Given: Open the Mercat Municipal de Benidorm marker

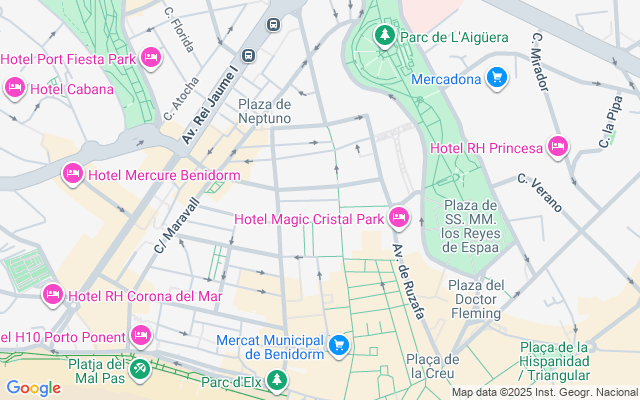Looking at the screenshot, I should point(339,345).
